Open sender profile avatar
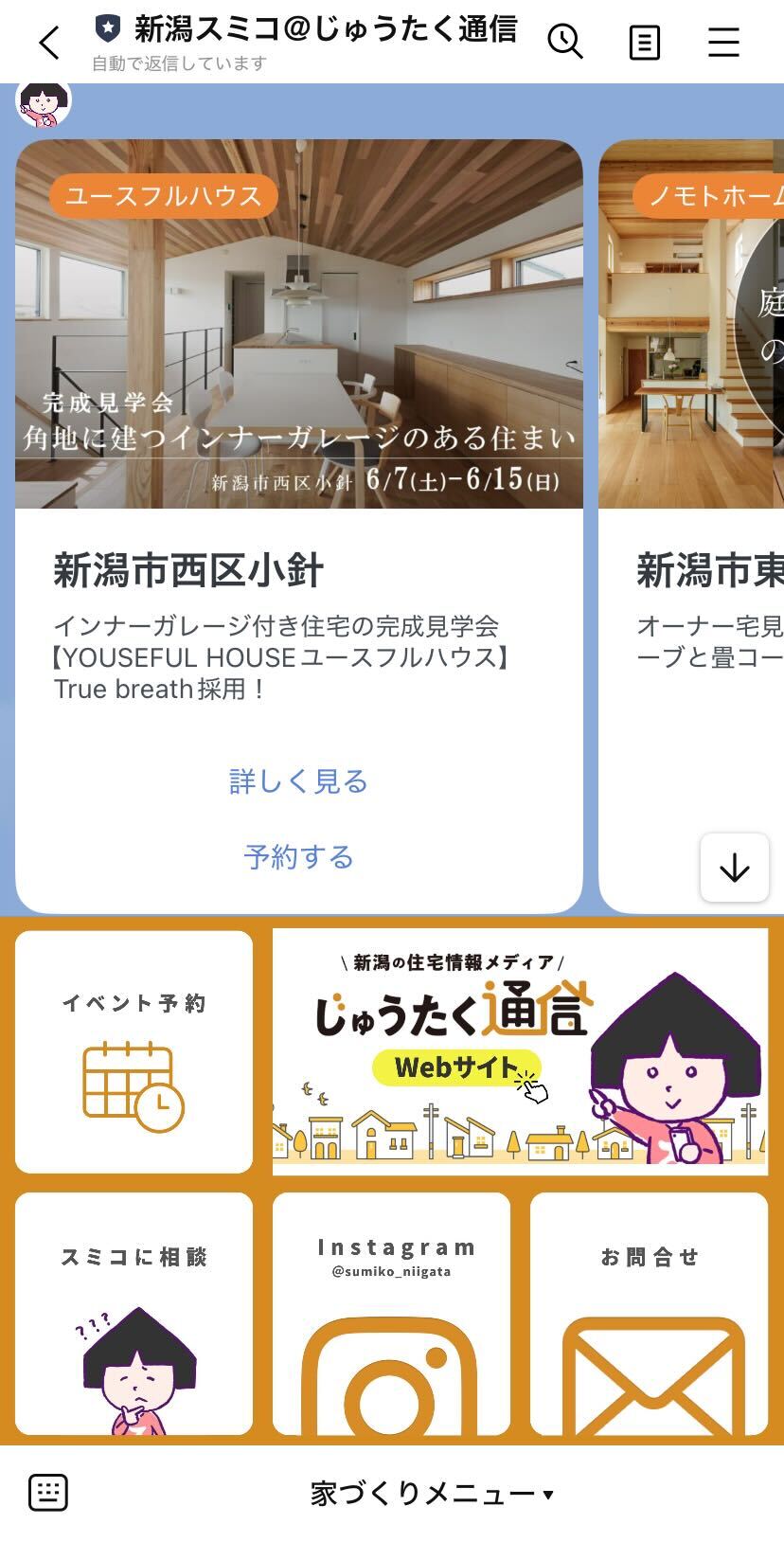 click(x=44, y=102)
